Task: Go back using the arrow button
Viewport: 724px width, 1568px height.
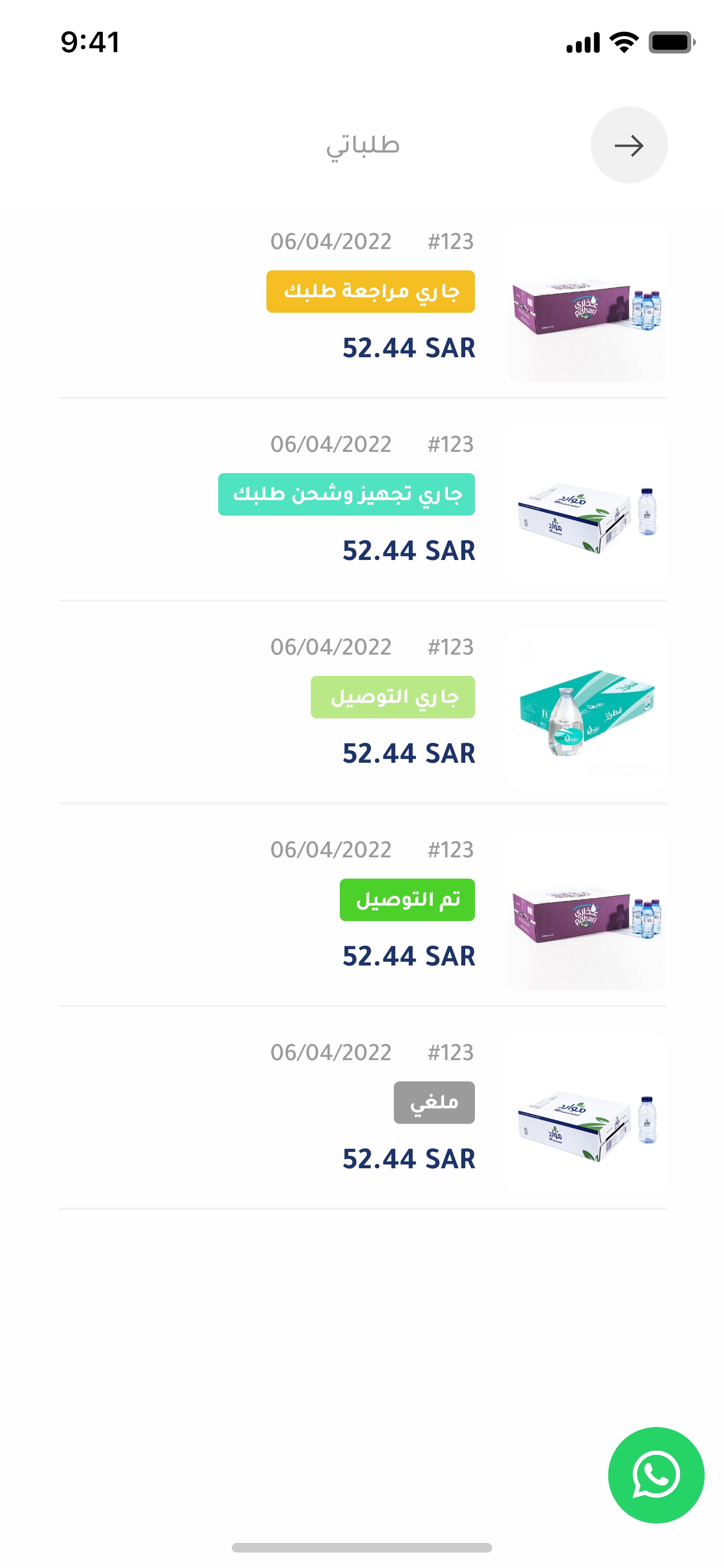Action: (628, 145)
